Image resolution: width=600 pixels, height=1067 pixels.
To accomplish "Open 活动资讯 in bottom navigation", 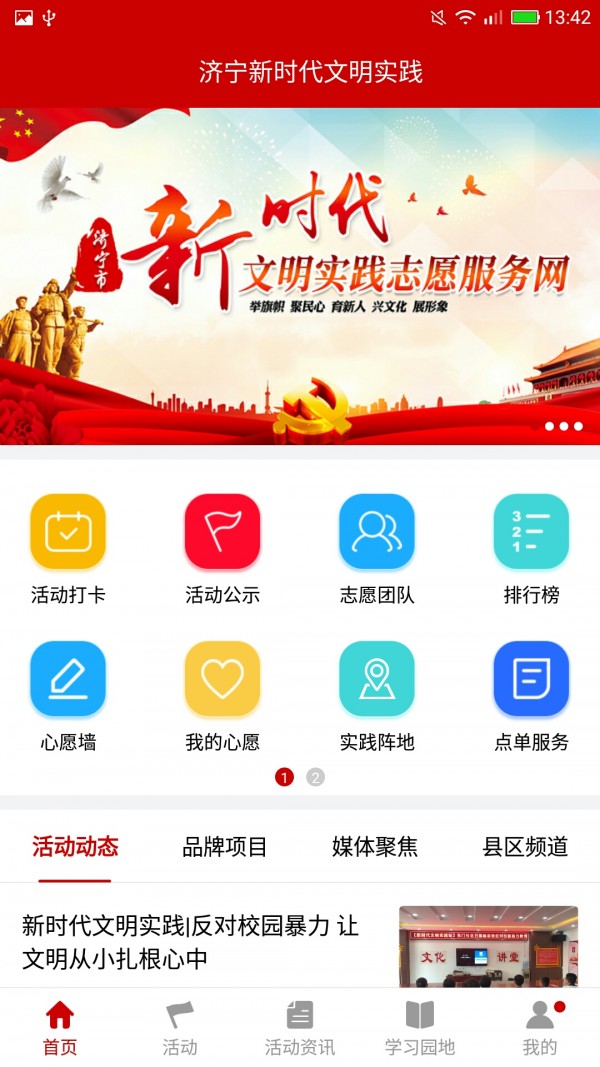I will 300,1029.
